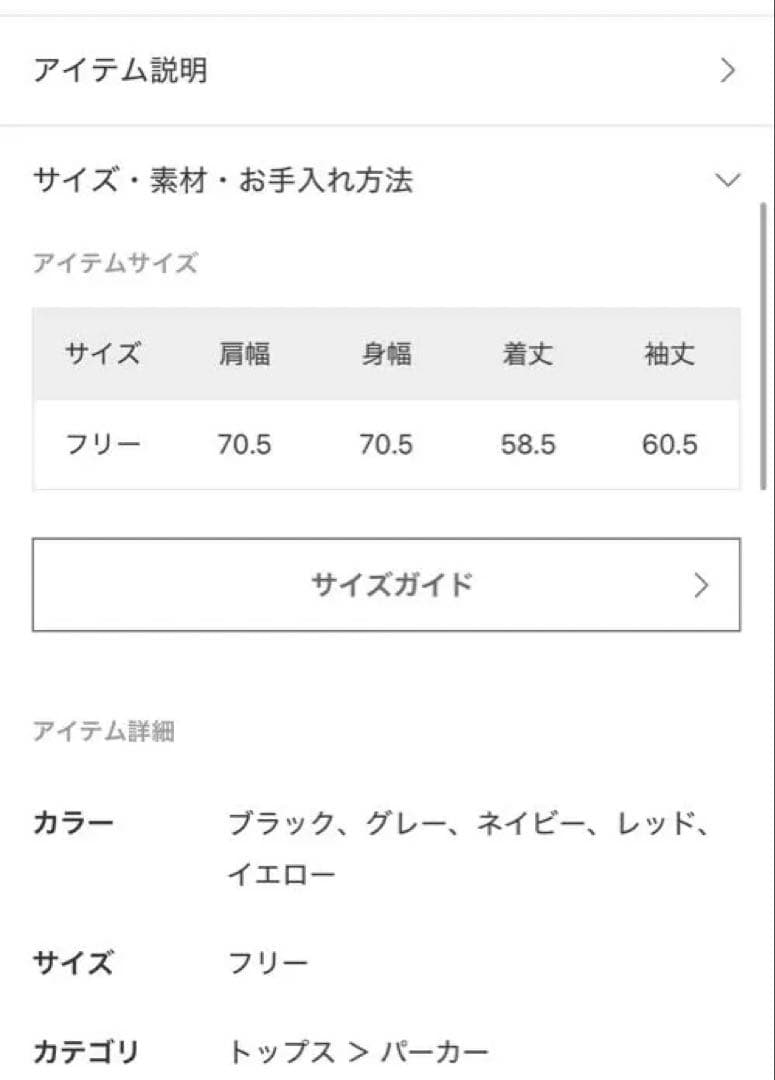Click the right arrow icon on アイテム説明
The width and height of the screenshot is (775, 1080).
point(729,70)
